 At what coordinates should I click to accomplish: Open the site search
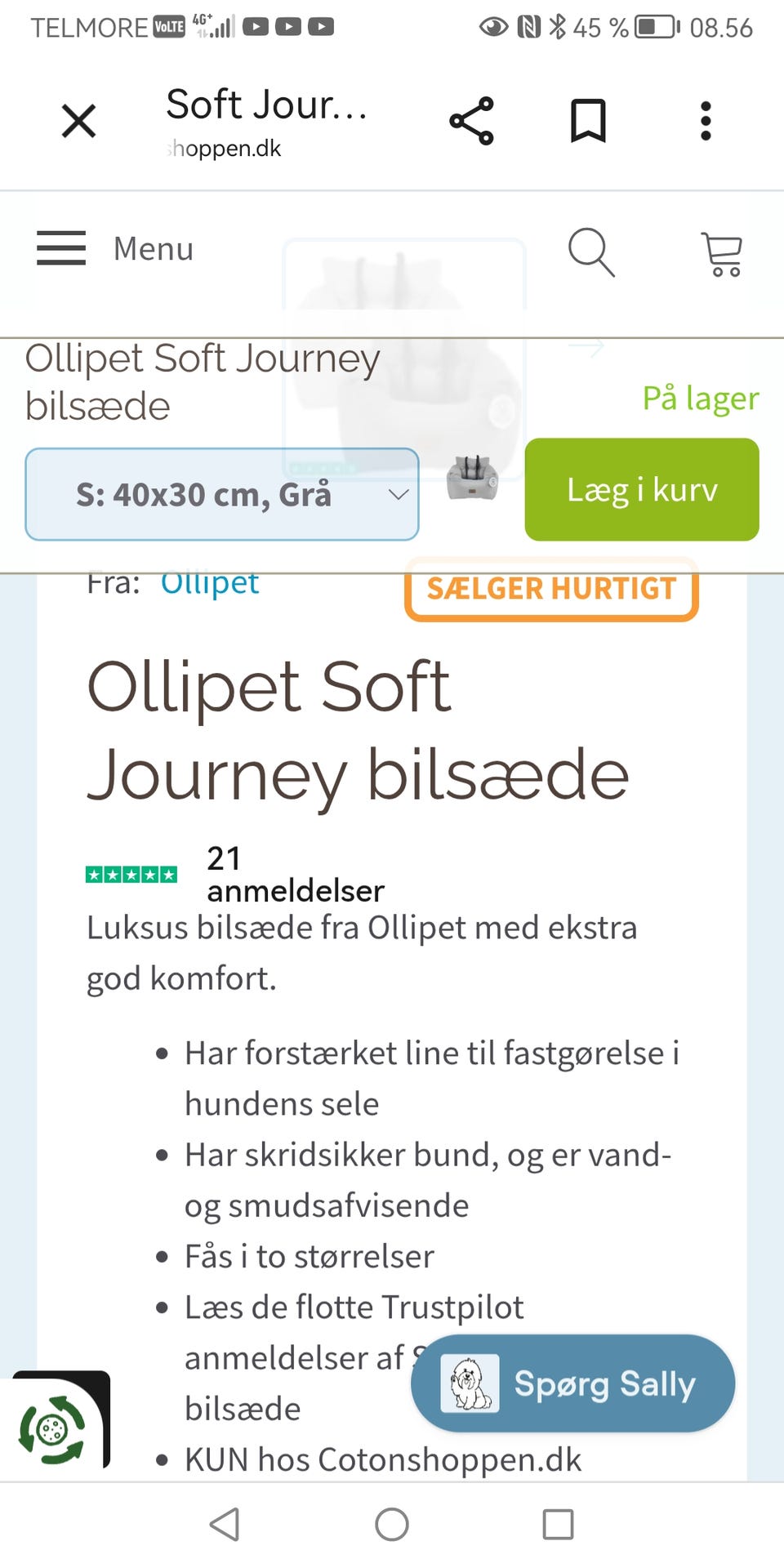pyautogui.click(x=591, y=253)
